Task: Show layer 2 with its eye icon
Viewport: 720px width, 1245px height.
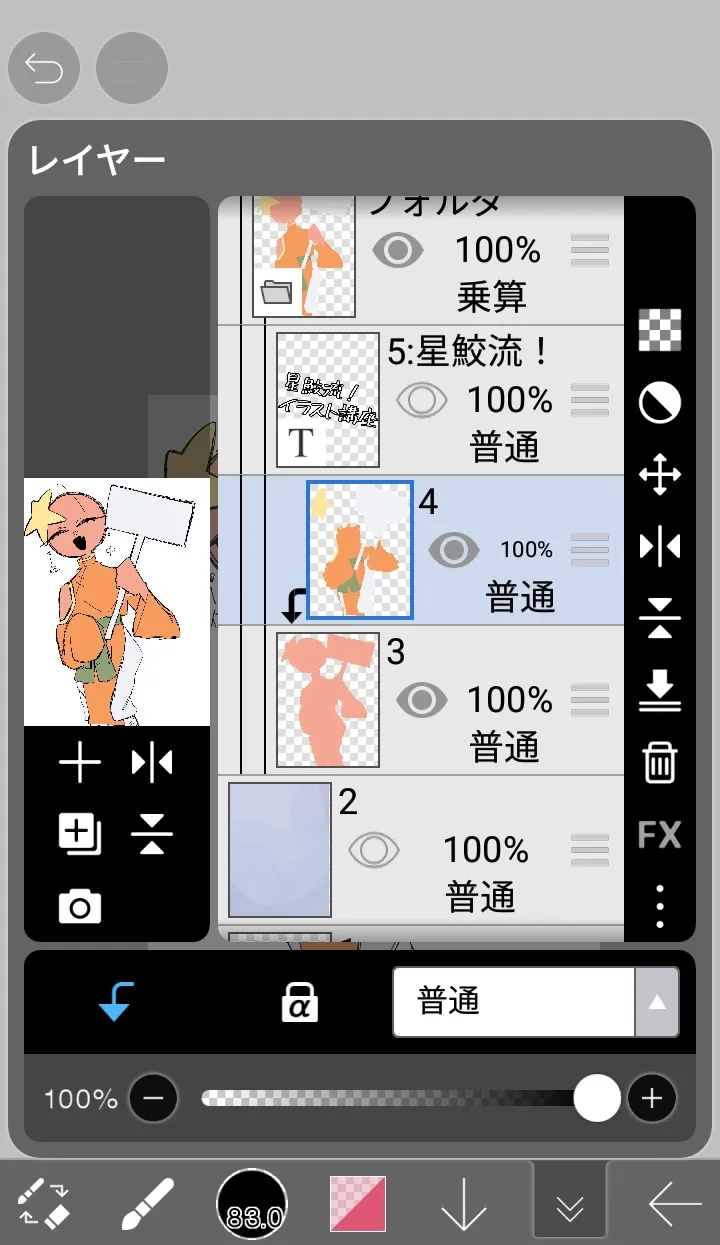Action: pyautogui.click(x=374, y=850)
